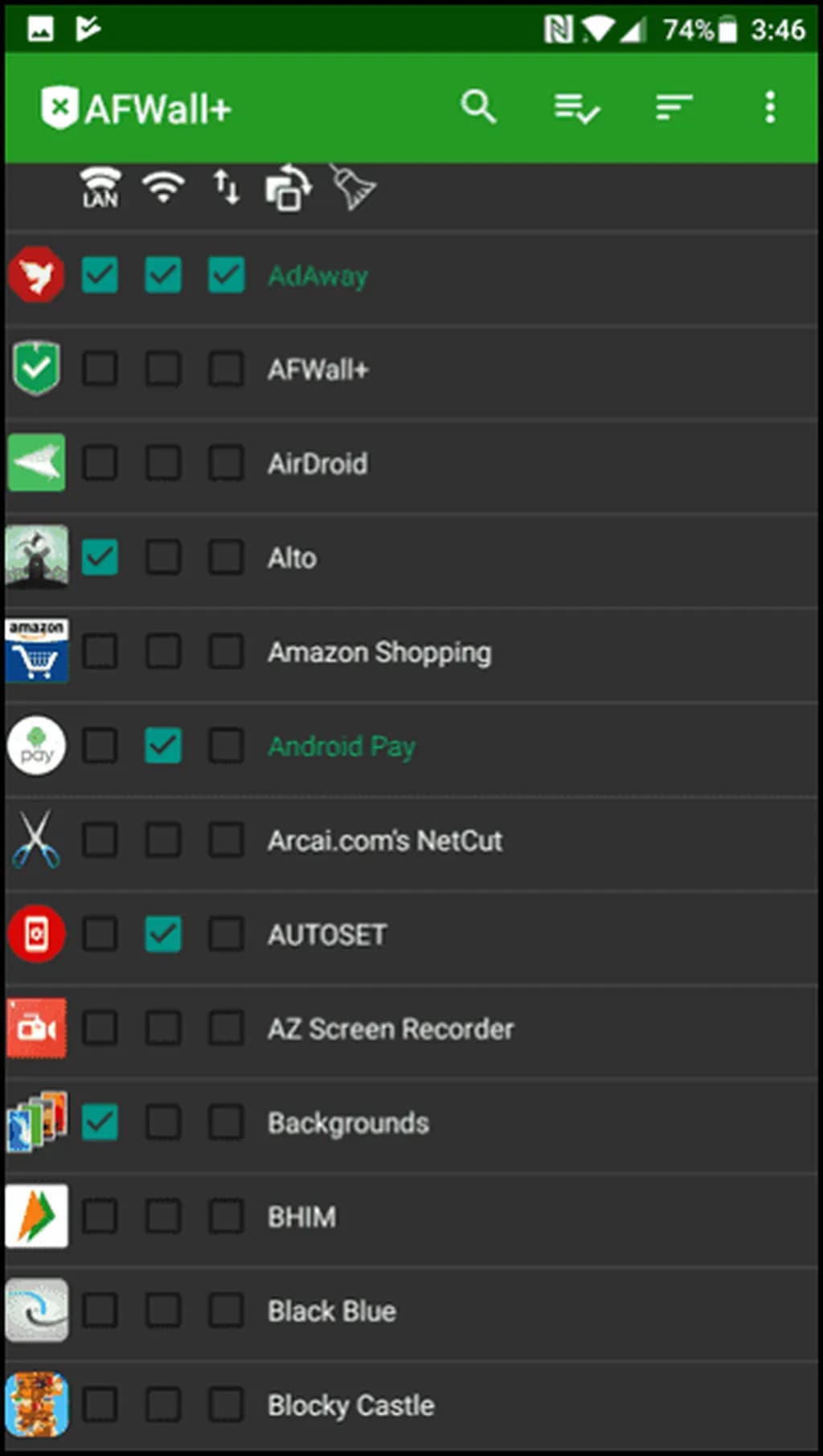Disable the Wi-Fi checkbox for AUTOSET
The image size is (823, 1456).
tap(163, 934)
